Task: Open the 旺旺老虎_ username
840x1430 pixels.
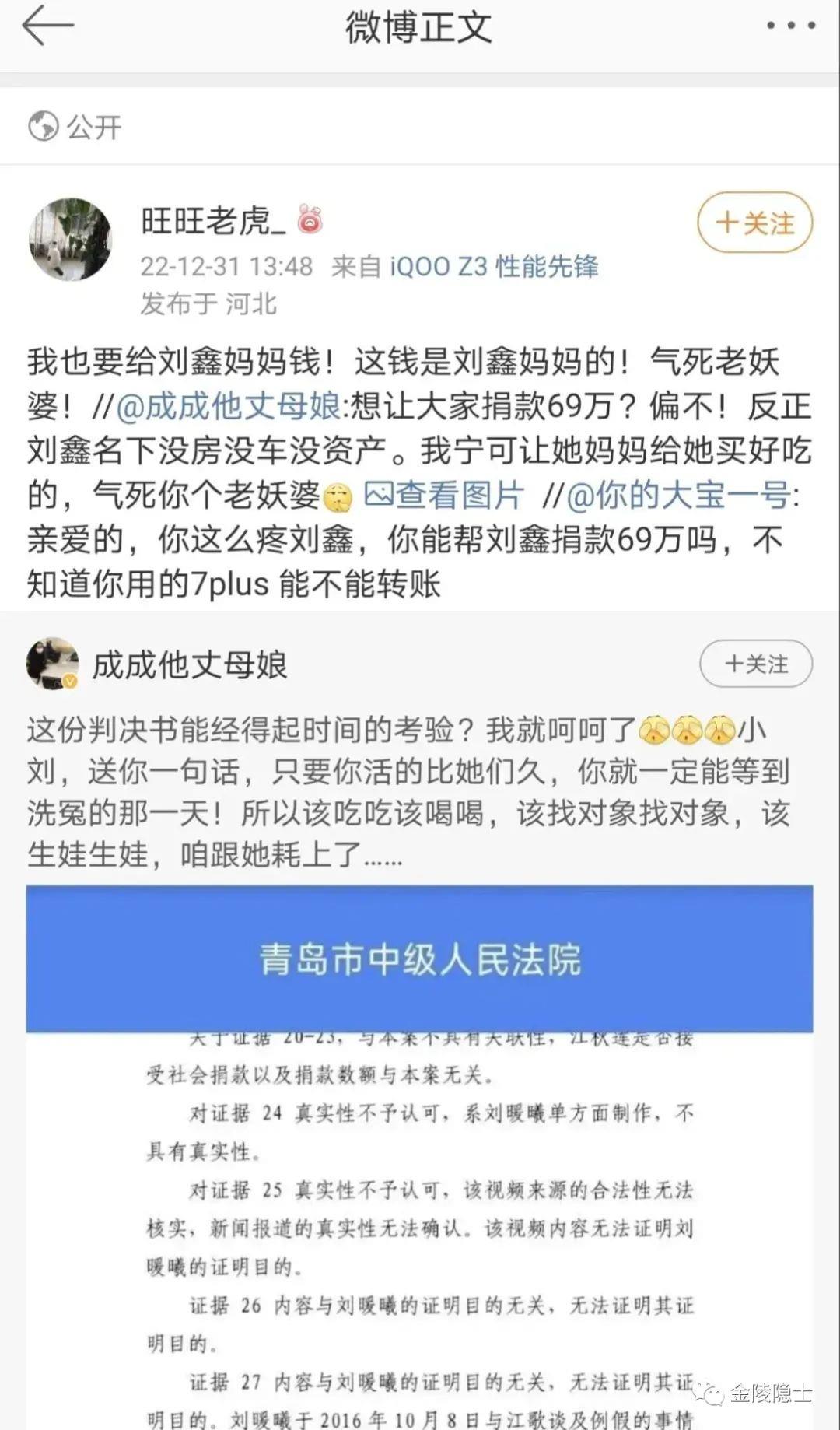Action: coord(212,222)
